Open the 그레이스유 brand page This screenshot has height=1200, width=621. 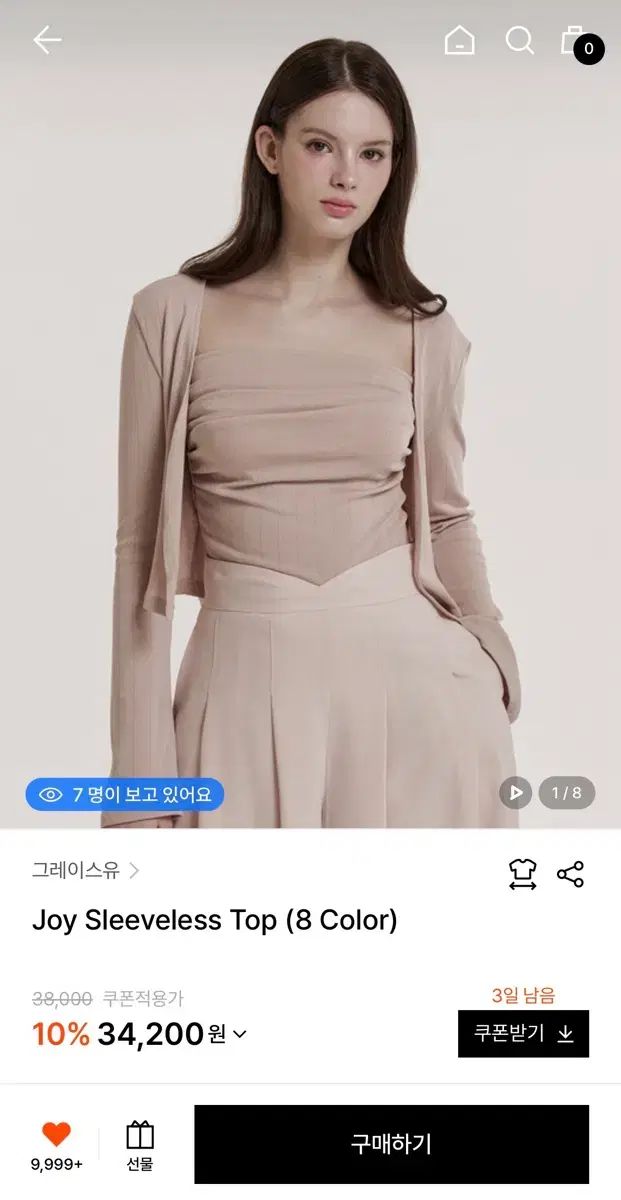pyautogui.click(x=85, y=870)
